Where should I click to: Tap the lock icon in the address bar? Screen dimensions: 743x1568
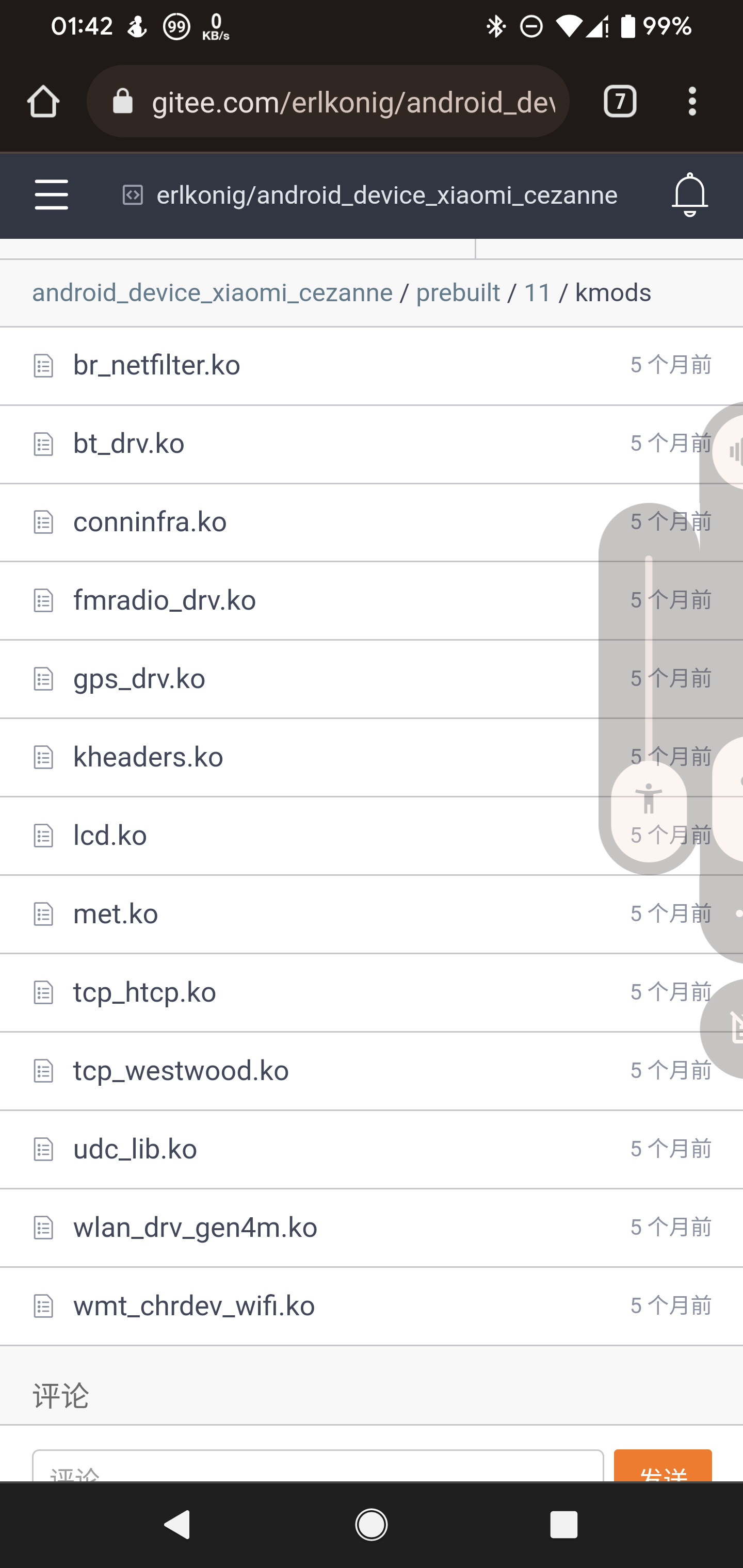[122, 101]
